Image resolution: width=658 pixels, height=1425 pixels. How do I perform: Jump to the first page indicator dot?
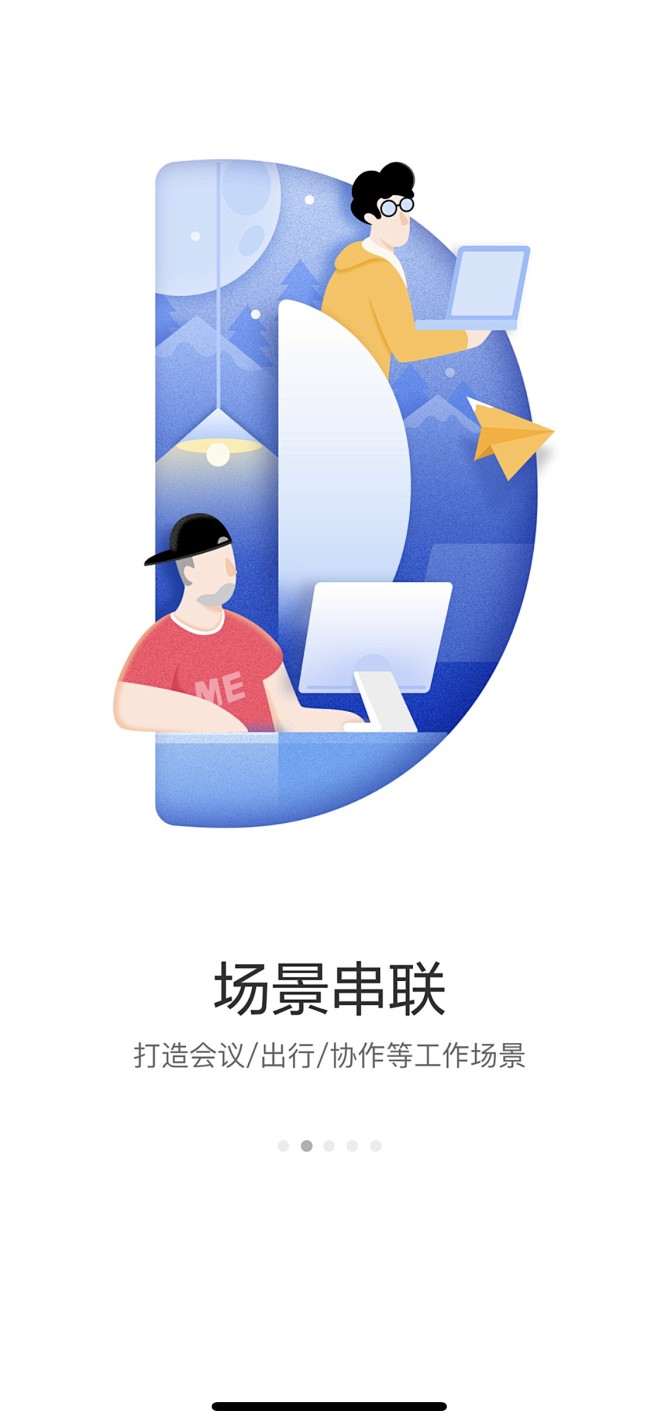point(283,1146)
